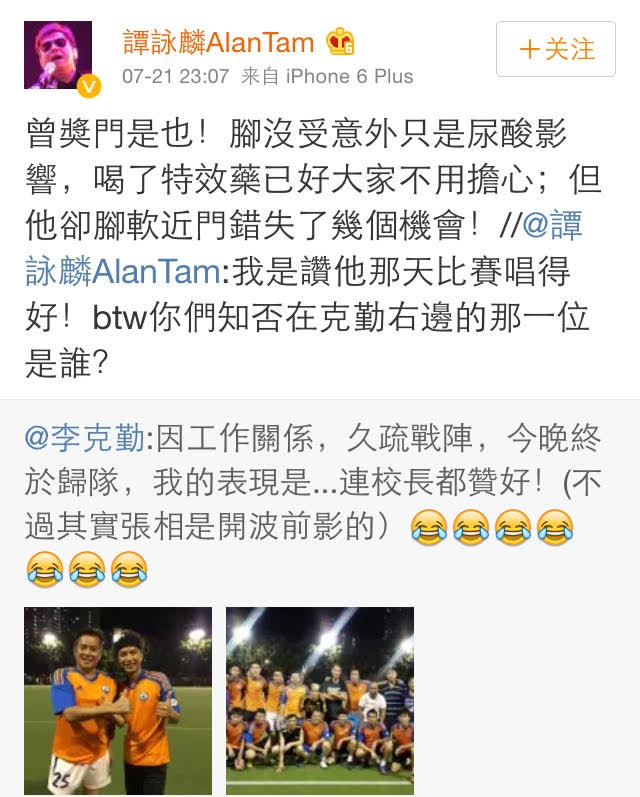View the team group photo

pyautogui.click(x=320, y=700)
